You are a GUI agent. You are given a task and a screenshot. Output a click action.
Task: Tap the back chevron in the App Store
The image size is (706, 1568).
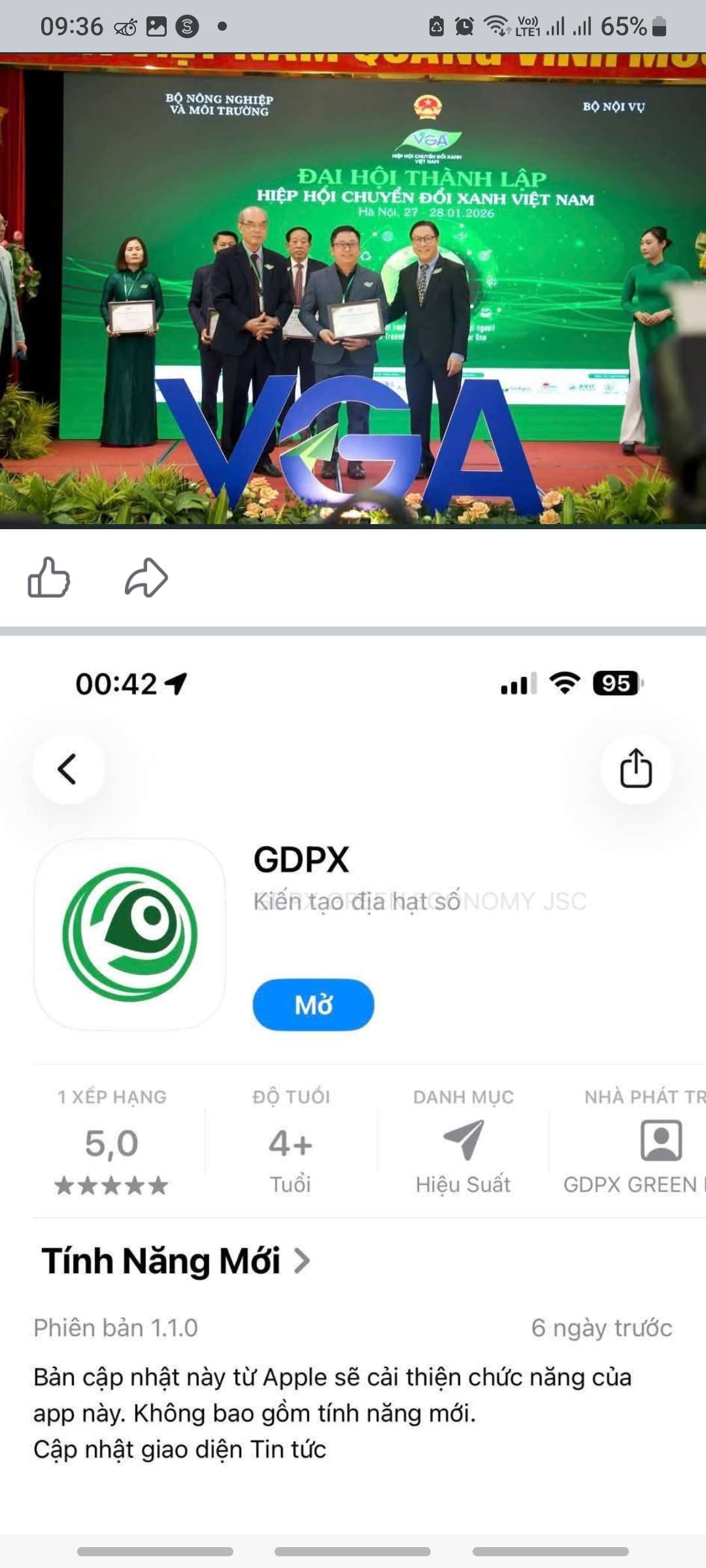pyautogui.click(x=69, y=770)
